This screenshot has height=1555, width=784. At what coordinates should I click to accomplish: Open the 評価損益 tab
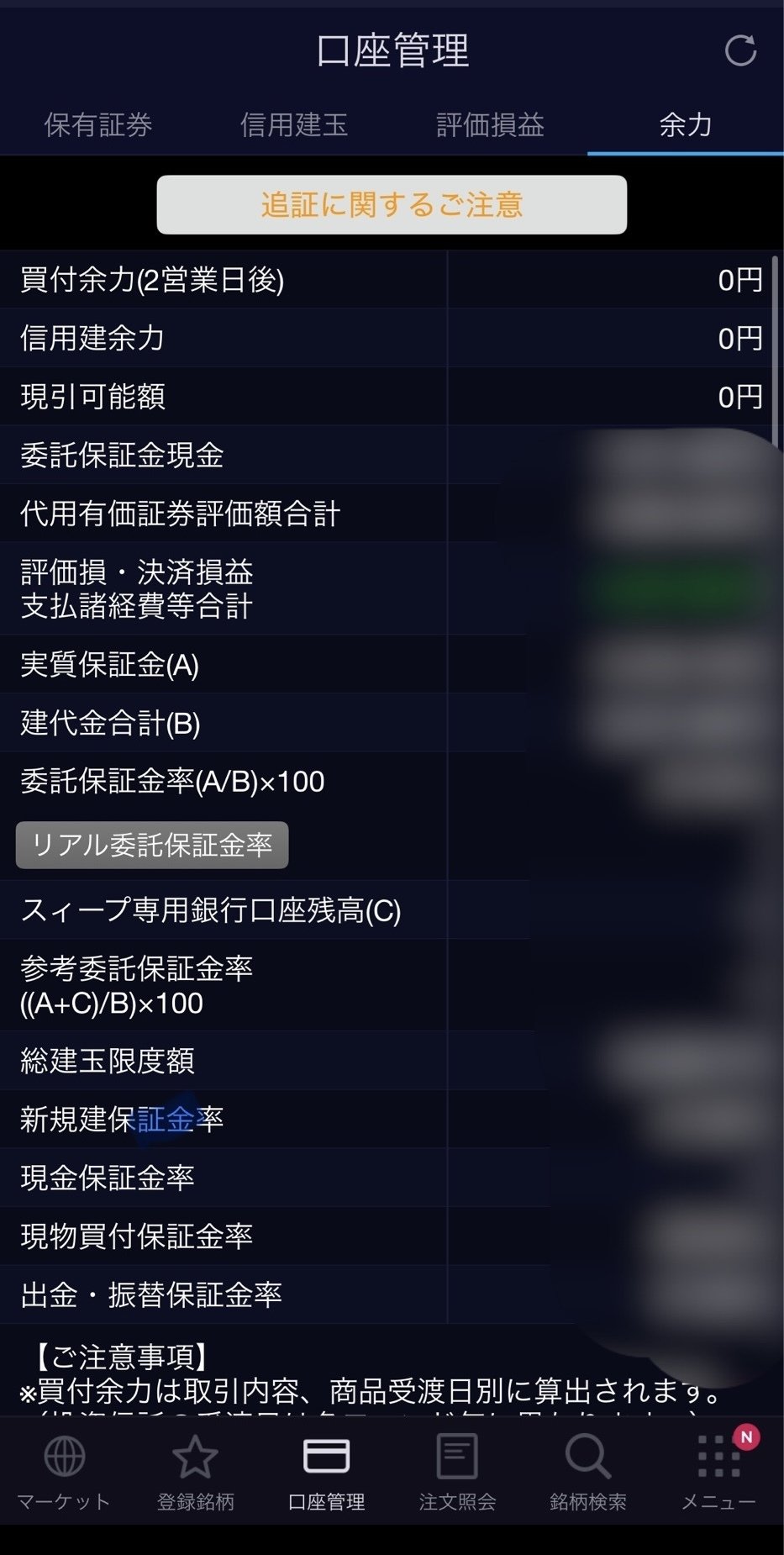pos(490,124)
